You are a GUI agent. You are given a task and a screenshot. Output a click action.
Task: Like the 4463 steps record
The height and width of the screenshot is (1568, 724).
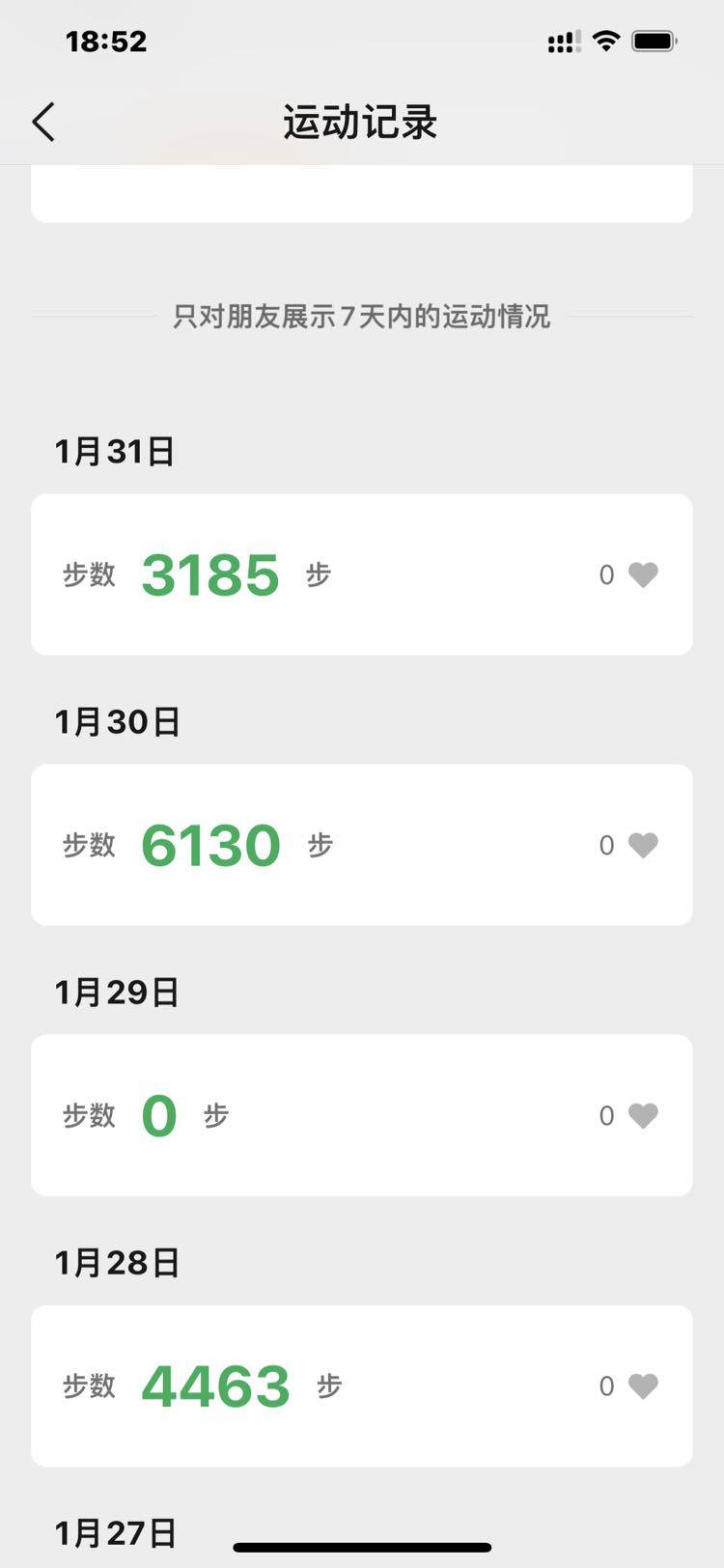click(643, 1386)
